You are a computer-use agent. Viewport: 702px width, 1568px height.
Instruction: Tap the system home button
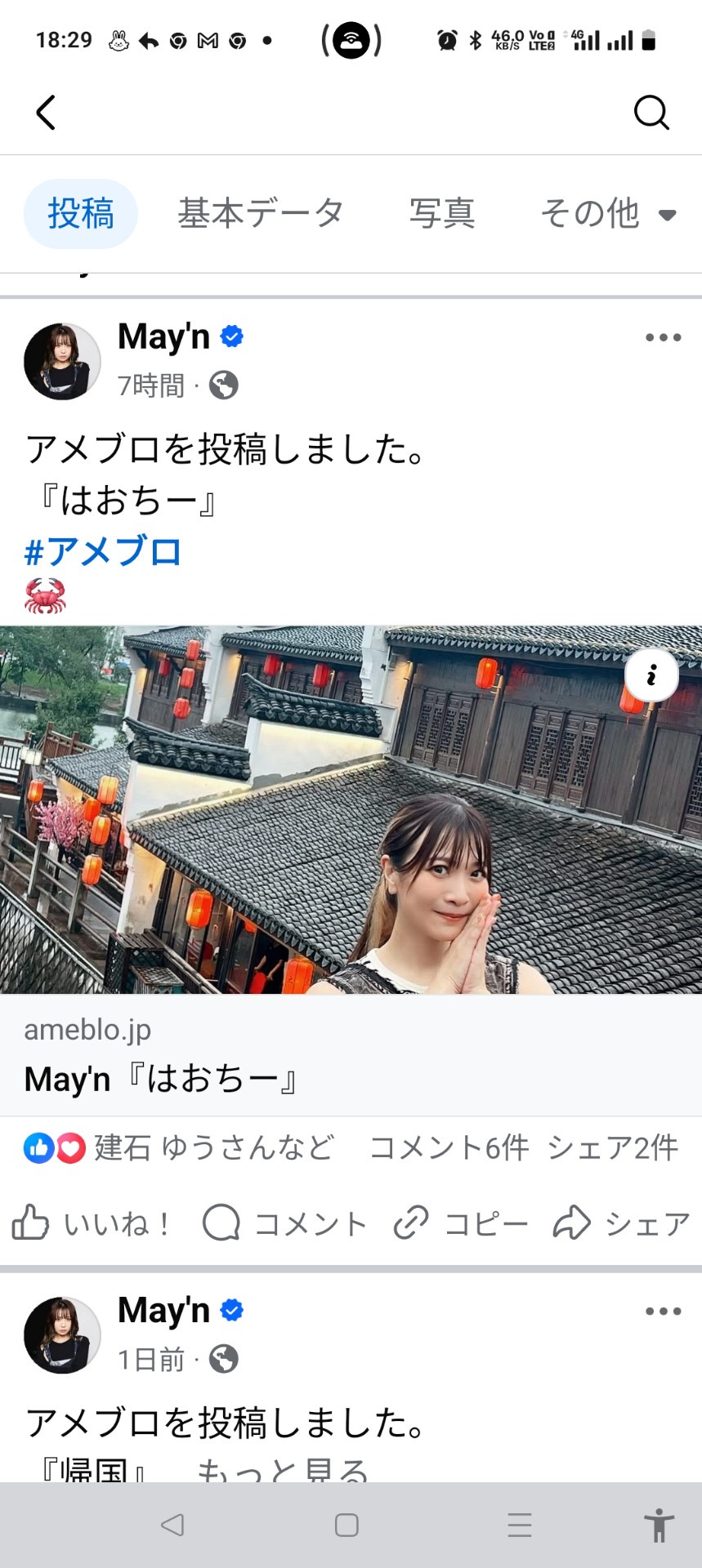coord(347,1525)
